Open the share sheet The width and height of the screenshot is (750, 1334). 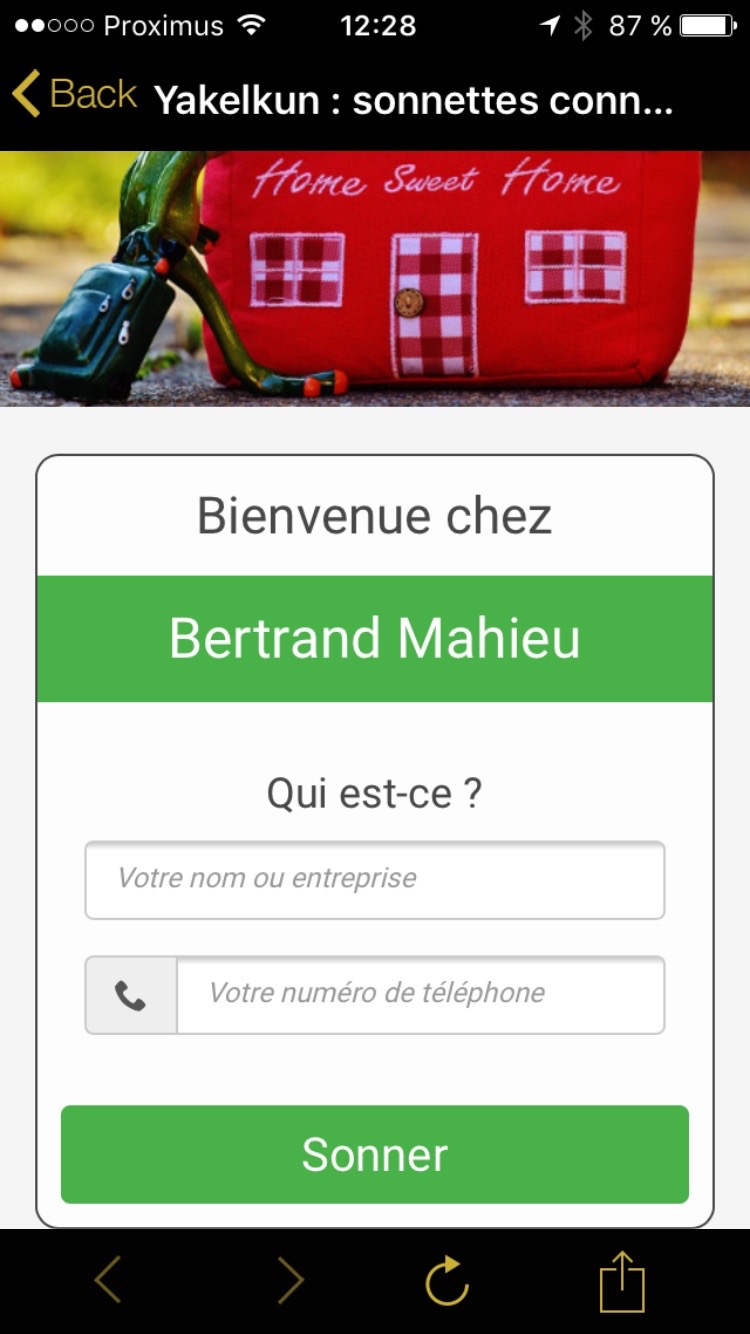(622, 1280)
